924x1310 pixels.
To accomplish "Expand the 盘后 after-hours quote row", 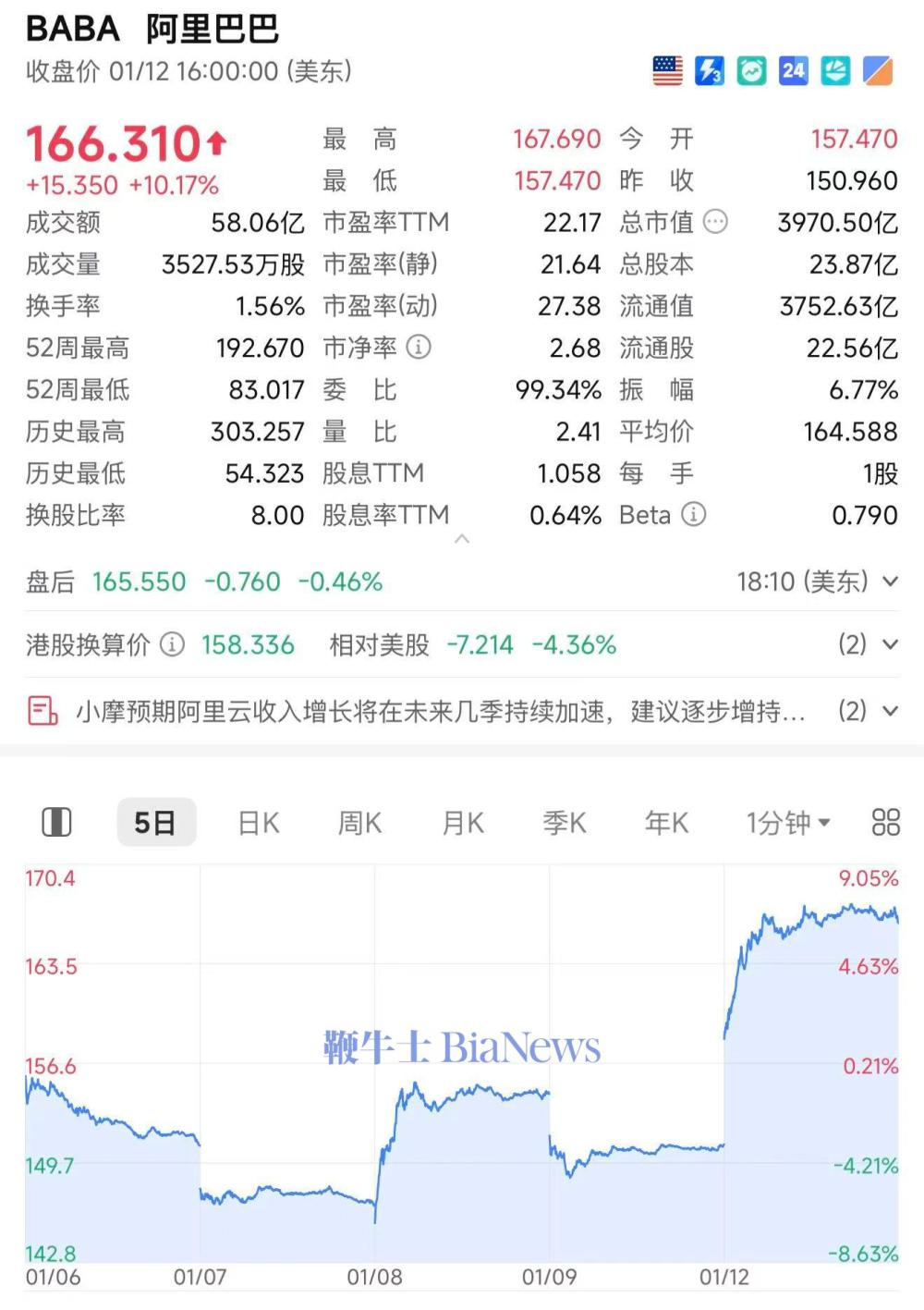I will (890, 582).
